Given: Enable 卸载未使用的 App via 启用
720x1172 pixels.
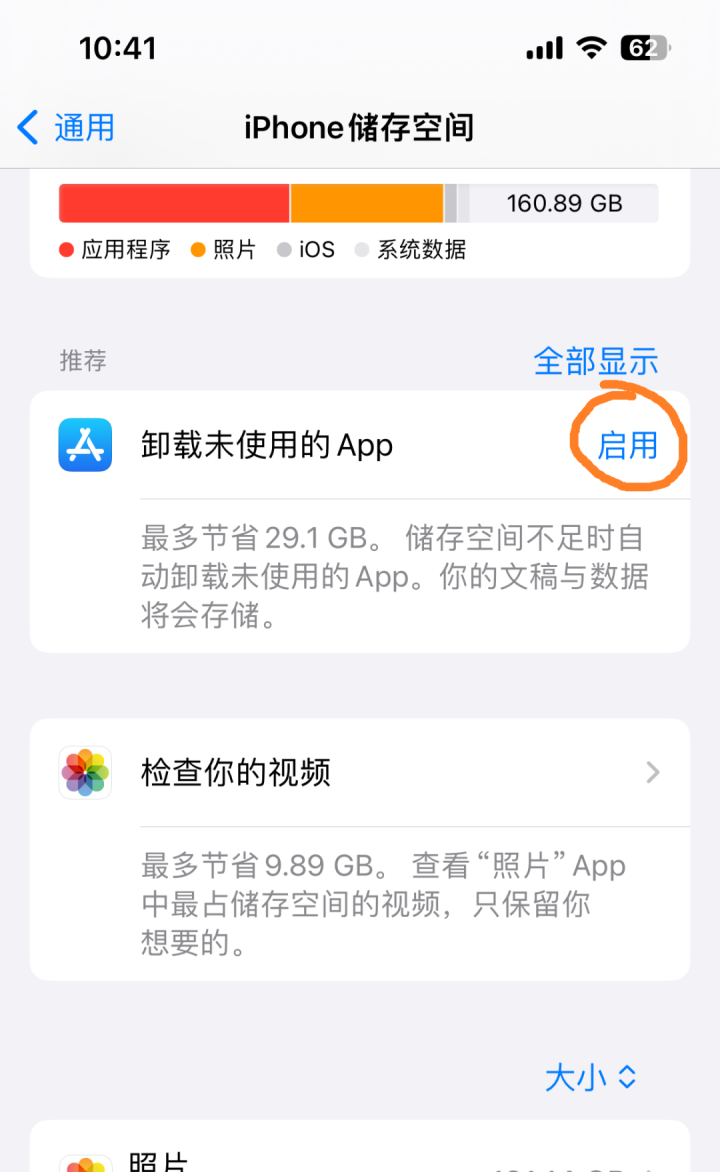Looking at the screenshot, I should tap(627, 445).
